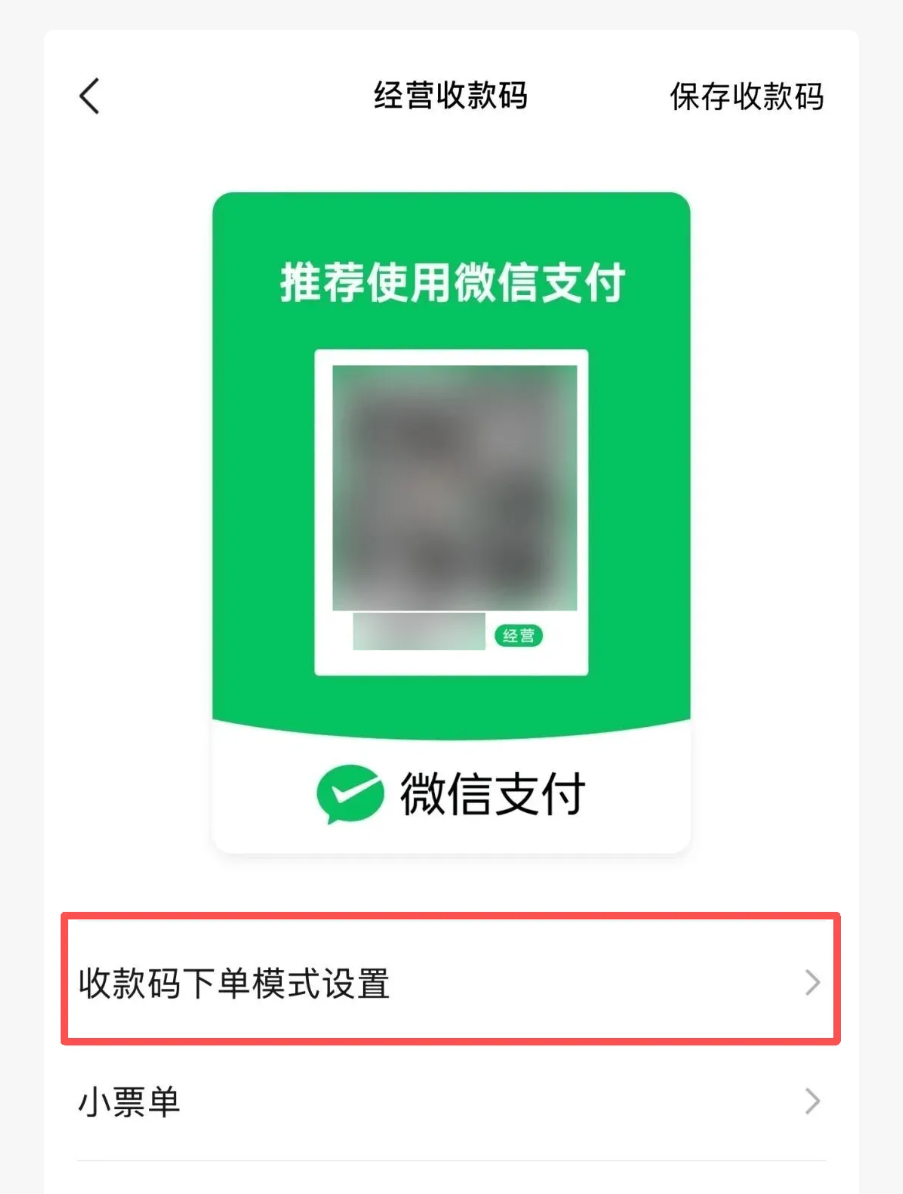Tap the arrow icon on the highlighted settings row
Image resolution: width=903 pixels, height=1194 pixels.
(812, 984)
